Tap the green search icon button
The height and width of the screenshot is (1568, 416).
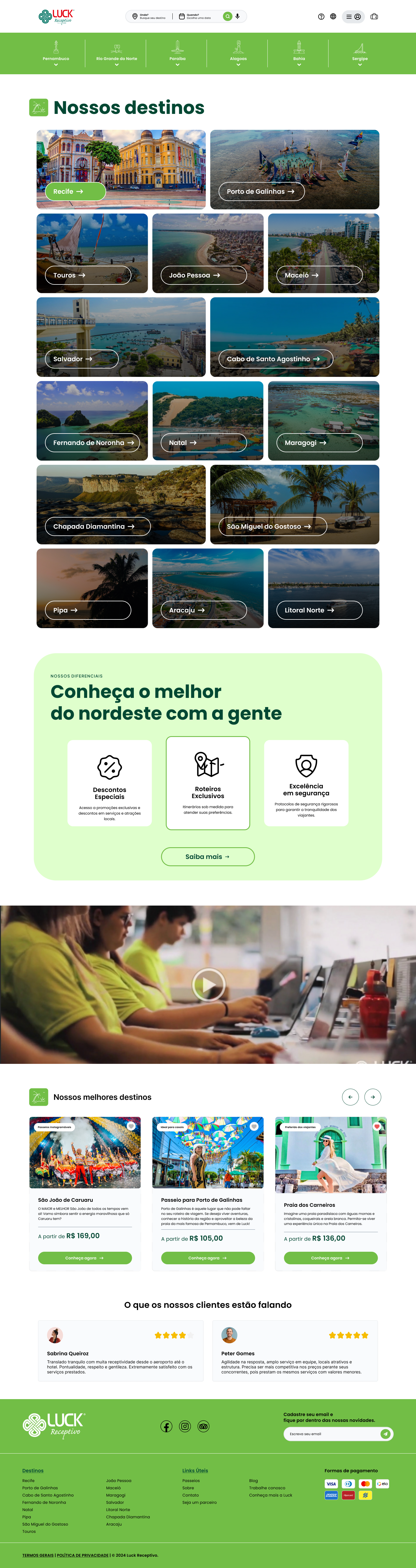tap(227, 16)
